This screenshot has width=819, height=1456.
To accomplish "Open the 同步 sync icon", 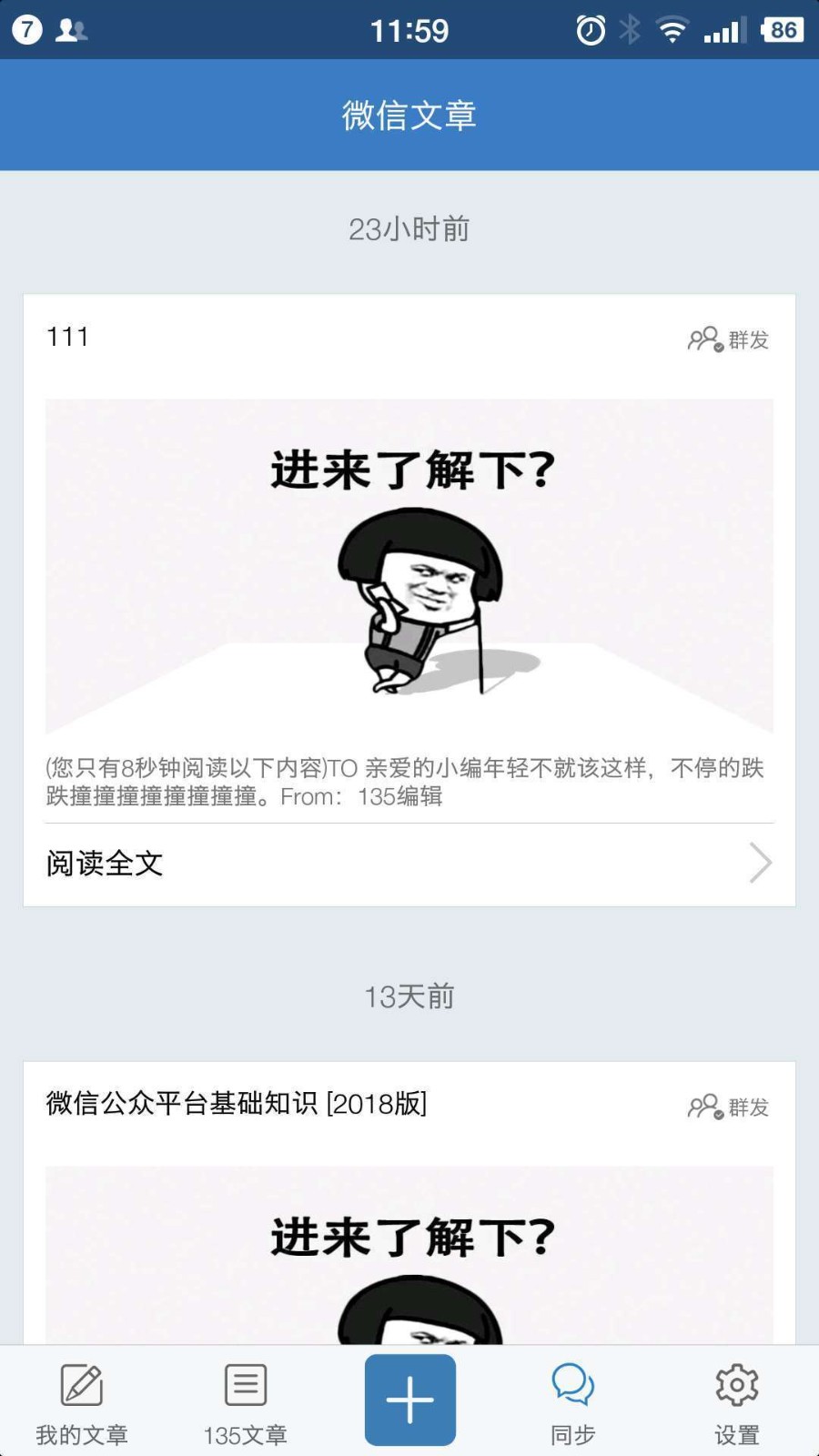I will coord(572,1385).
